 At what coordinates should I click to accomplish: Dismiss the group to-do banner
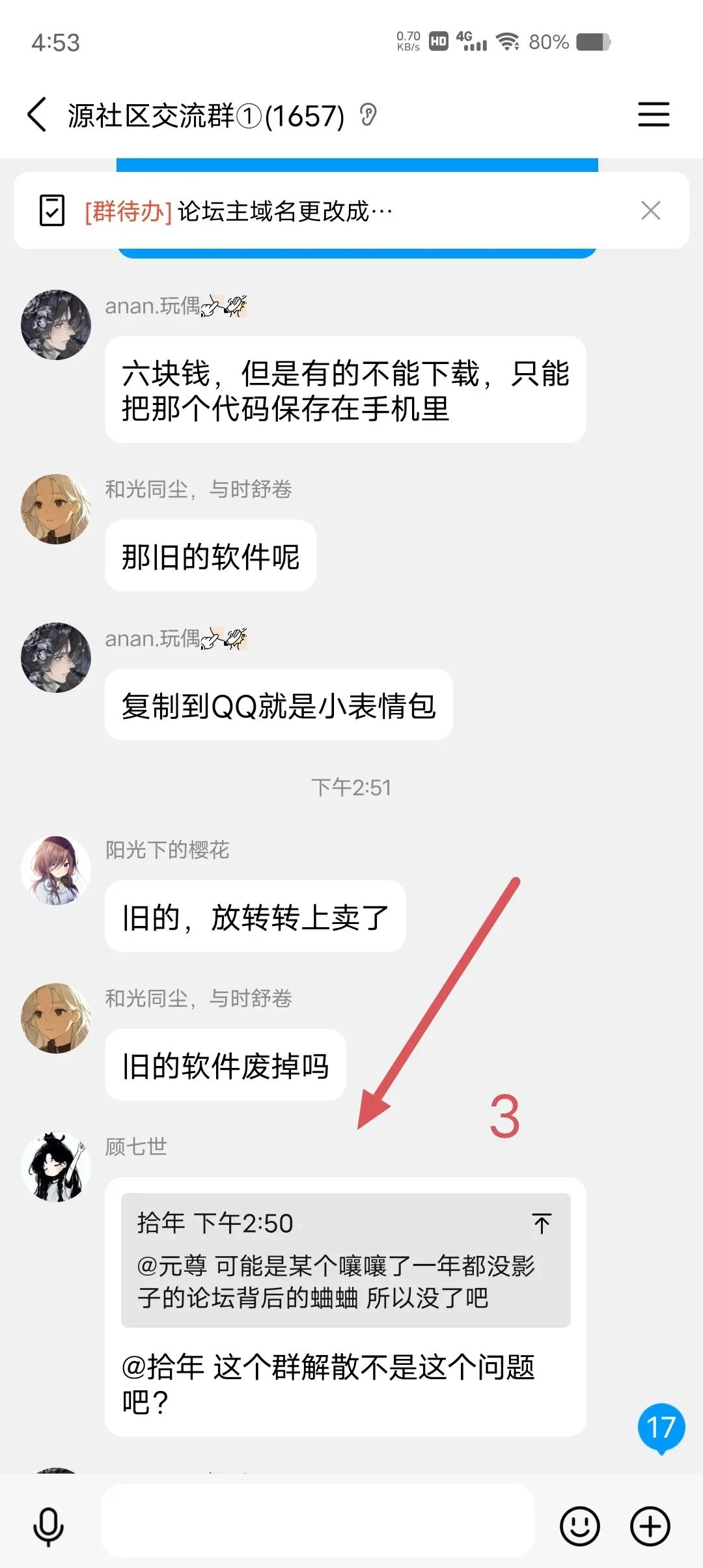(650, 210)
